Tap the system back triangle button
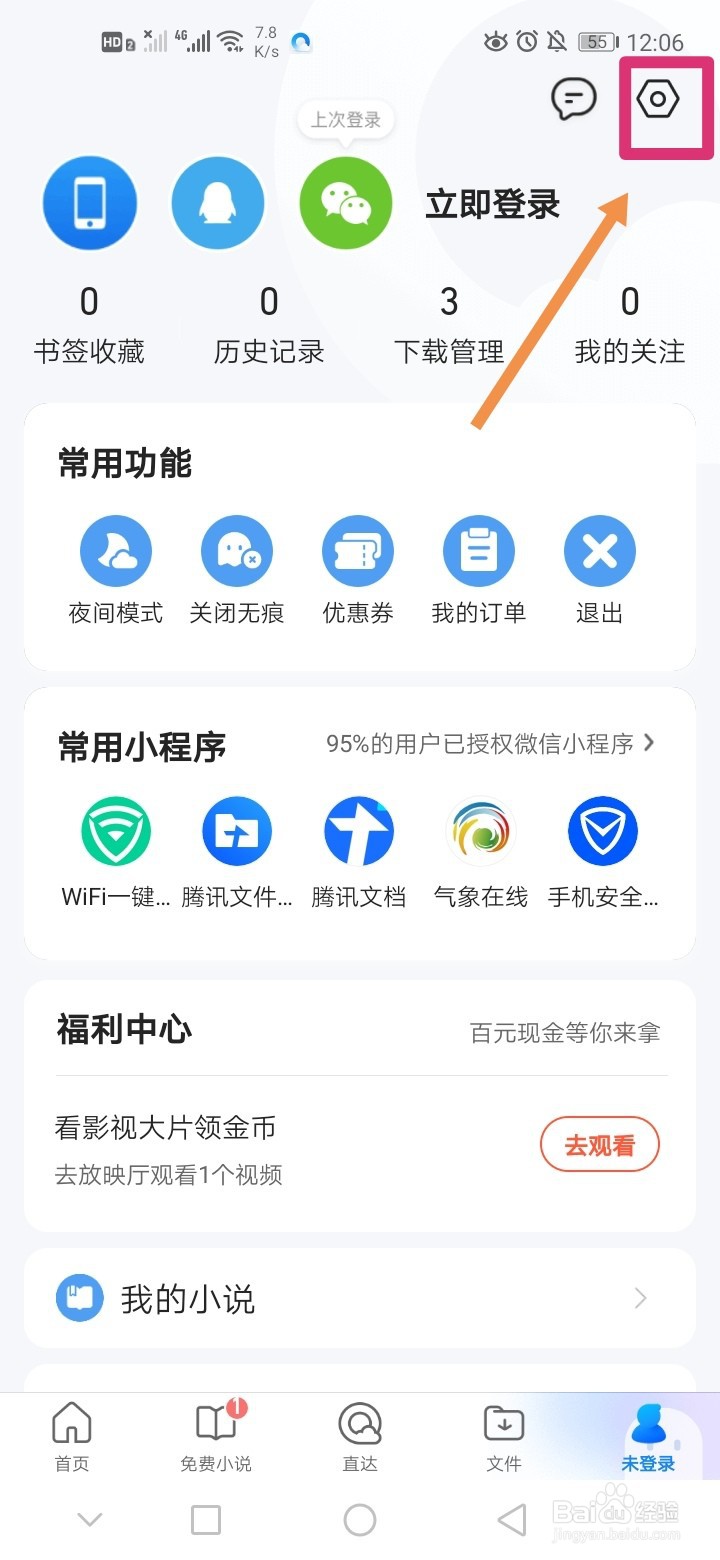This screenshot has width=720, height=1560. click(512, 1520)
